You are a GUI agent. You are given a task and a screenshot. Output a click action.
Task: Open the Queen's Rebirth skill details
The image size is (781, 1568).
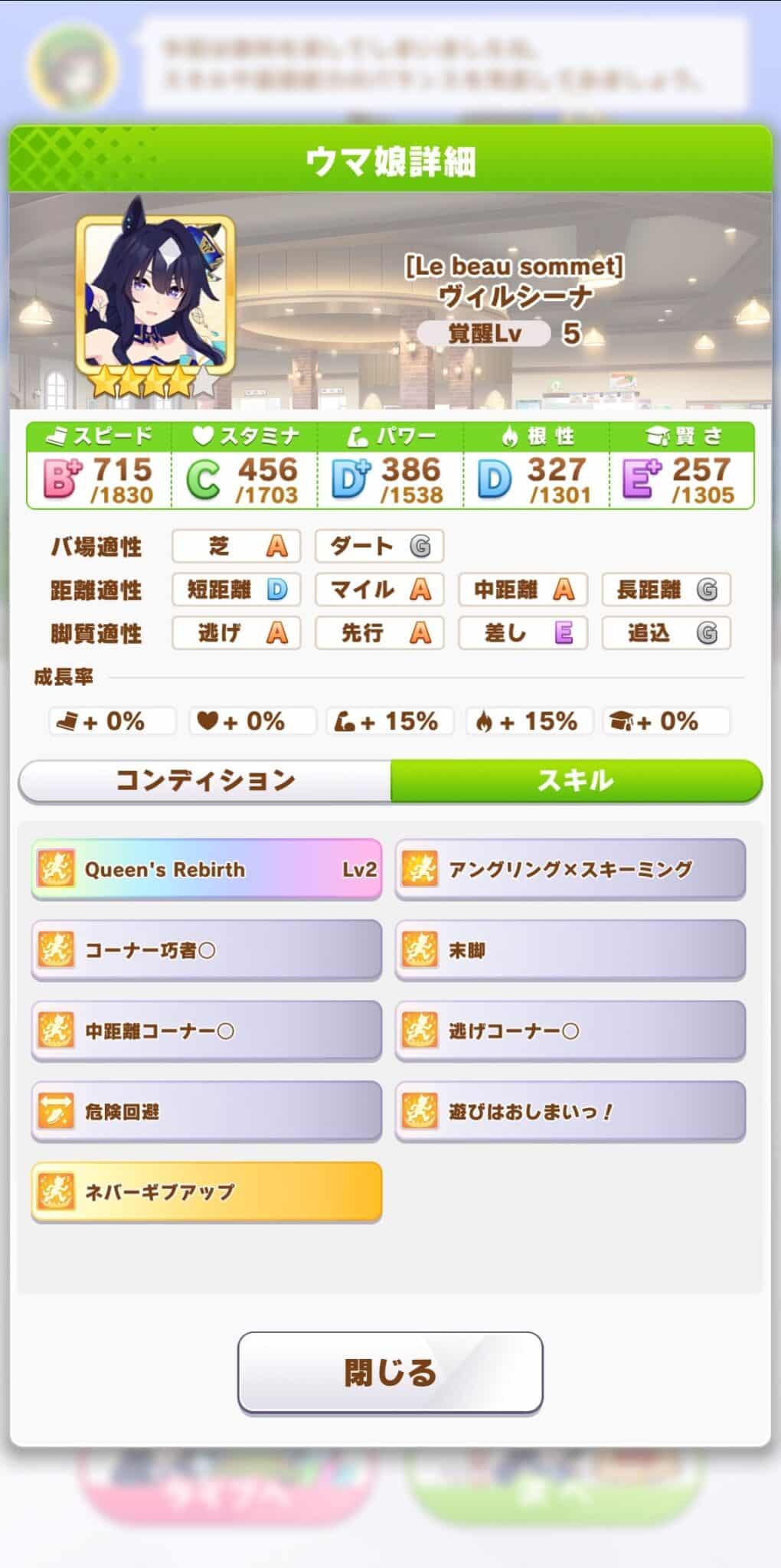coord(206,869)
